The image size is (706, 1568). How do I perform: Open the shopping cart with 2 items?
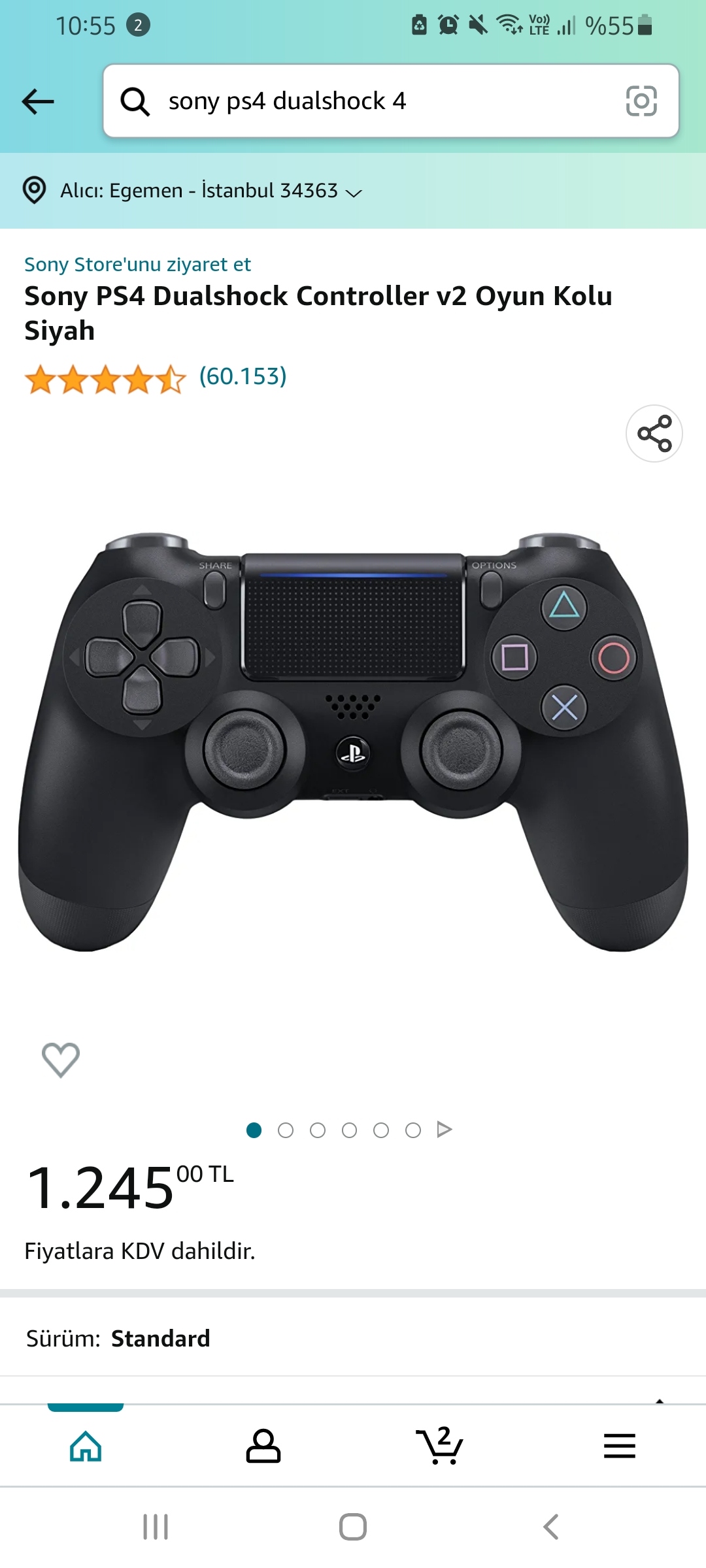[441, 1445]
